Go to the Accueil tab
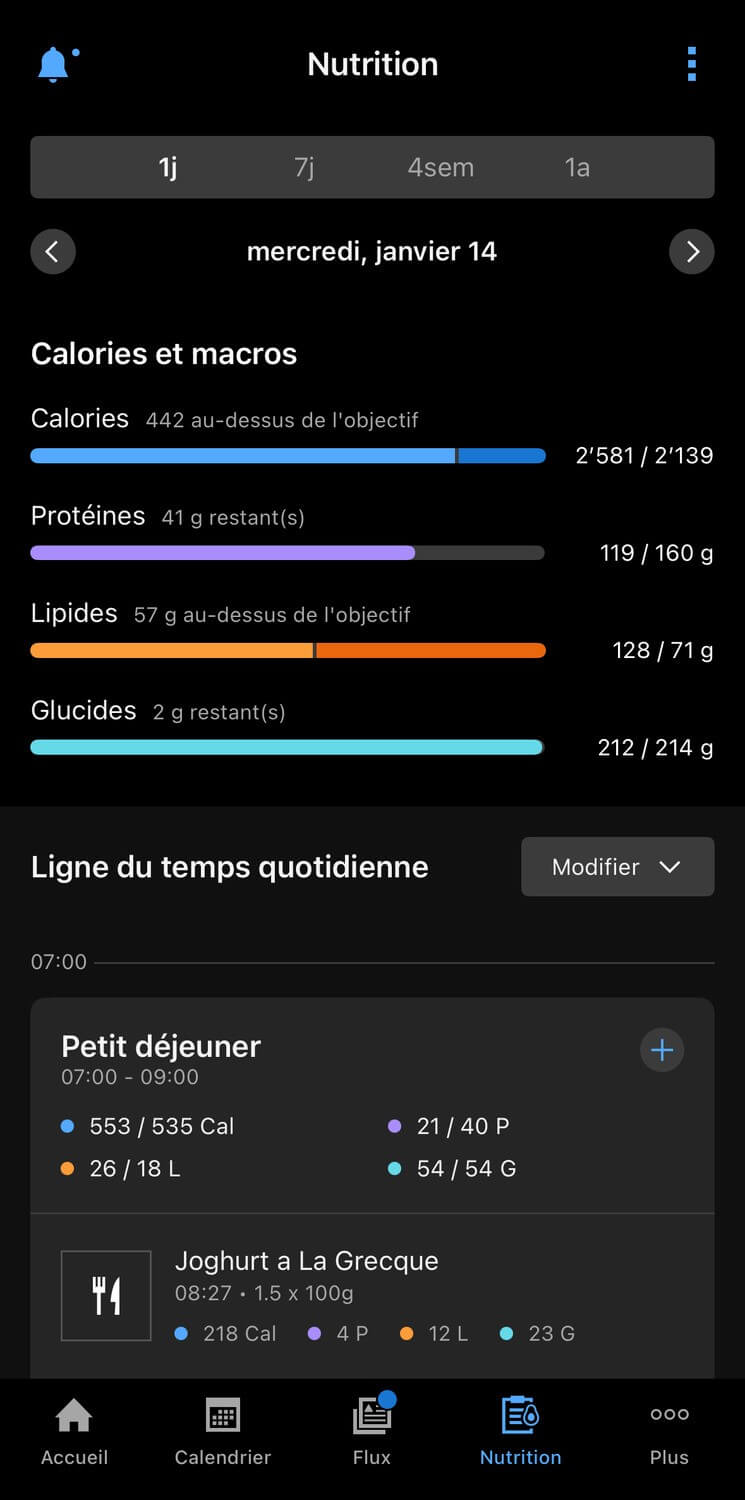The width and height of the screenshot is (745, 1500). 74,1432
